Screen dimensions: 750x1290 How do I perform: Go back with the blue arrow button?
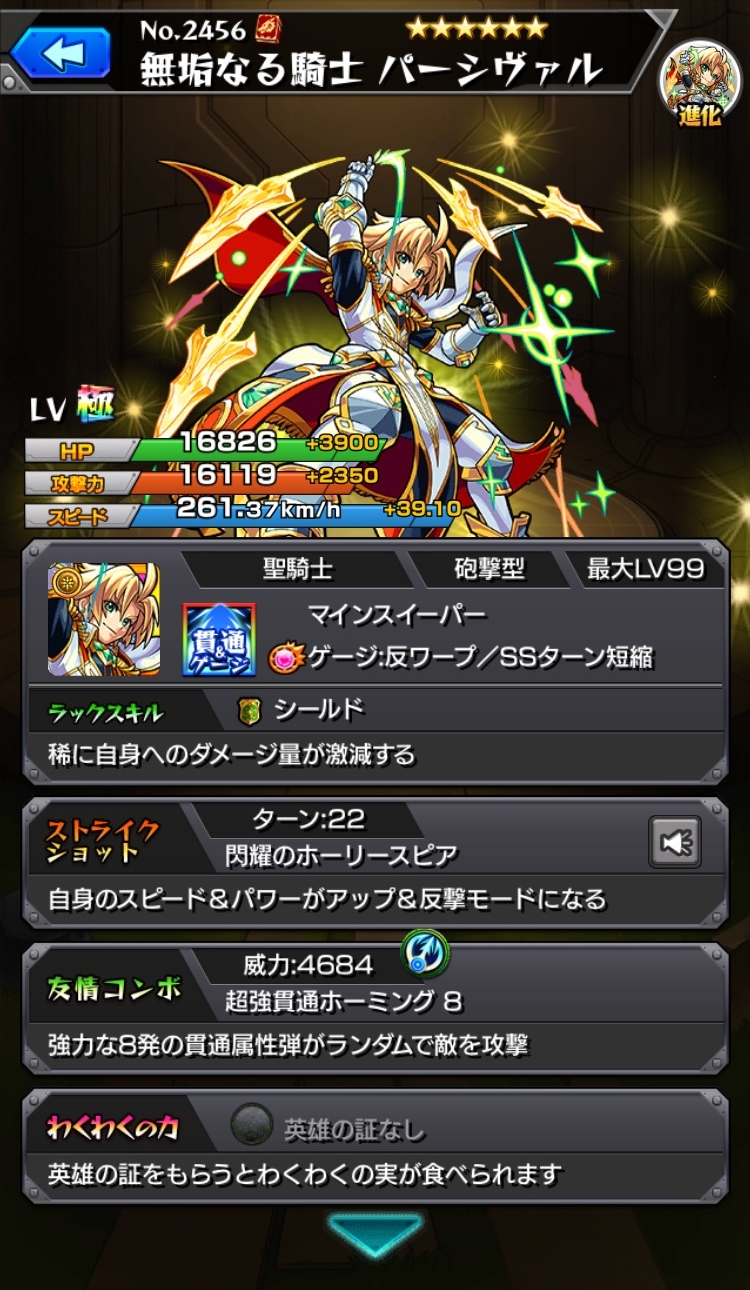click(62, 53)
